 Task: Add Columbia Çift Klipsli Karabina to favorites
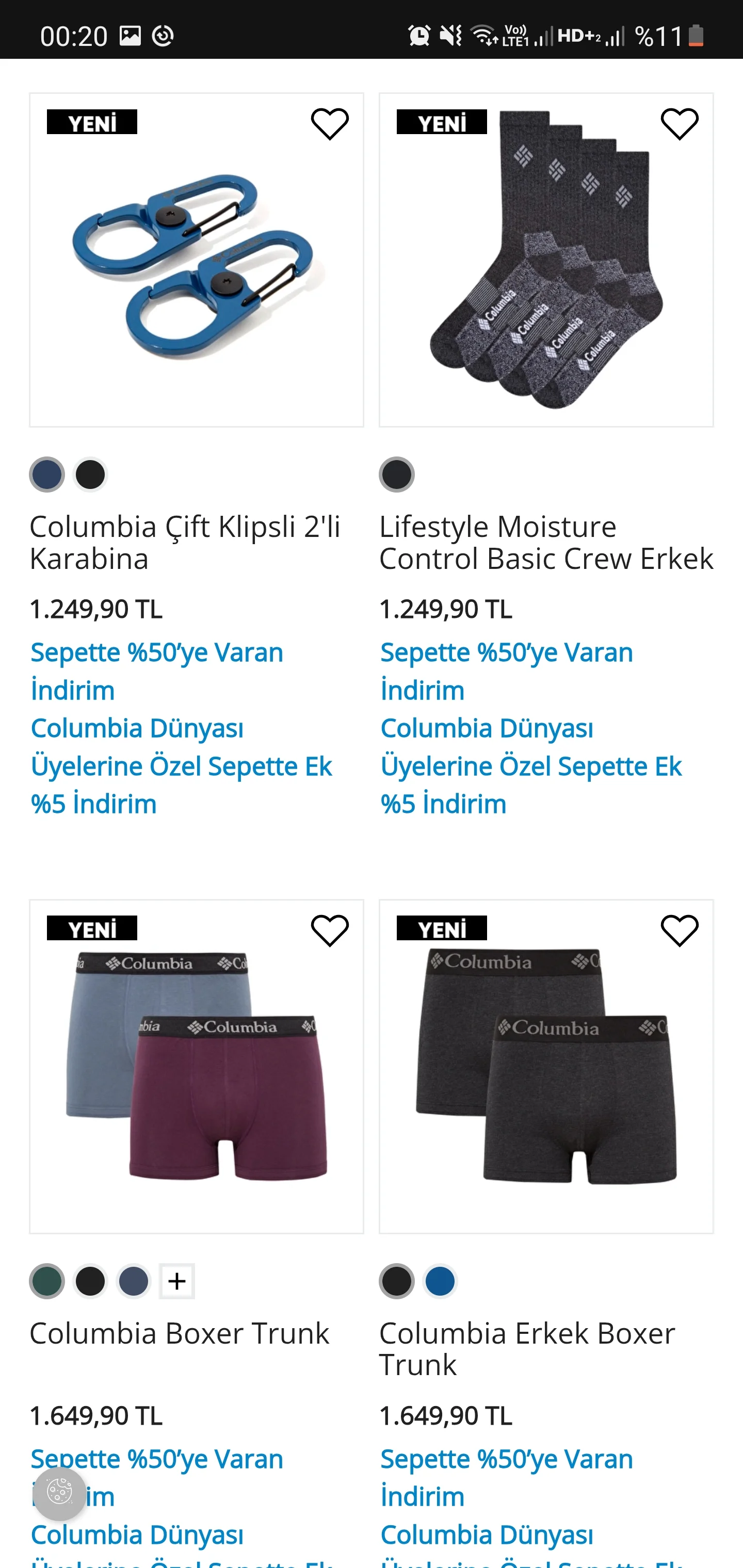[x=330, y=124]
